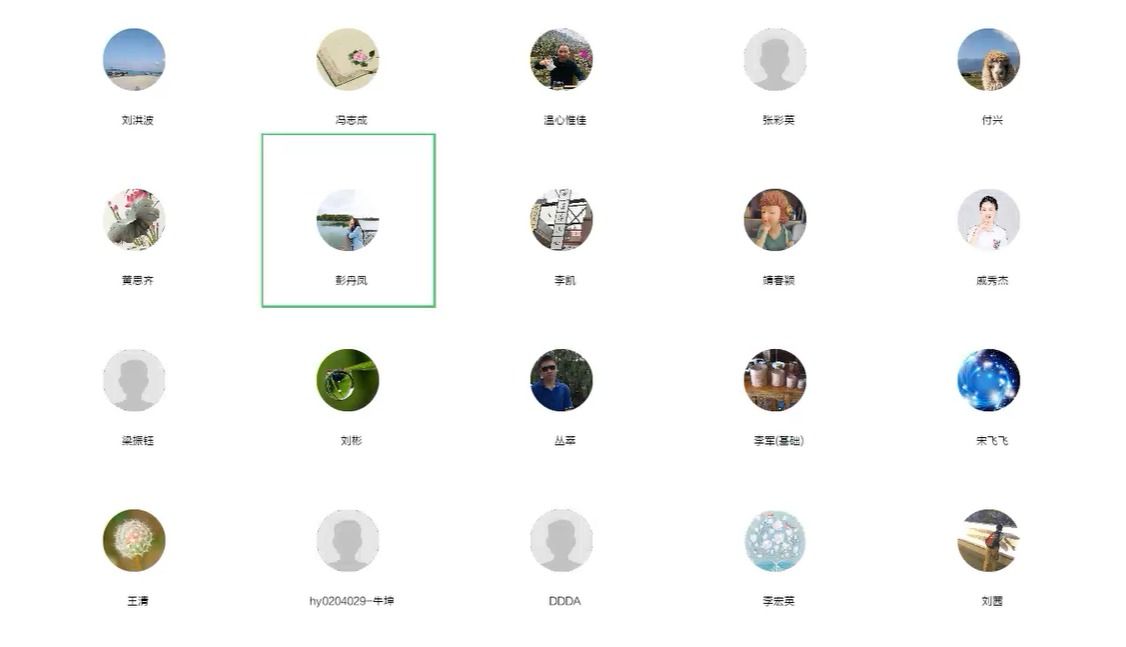Tap the tile for 温心惟佳
The width and height of the screenshot is (1126, 647).
[x=561, y=60]
